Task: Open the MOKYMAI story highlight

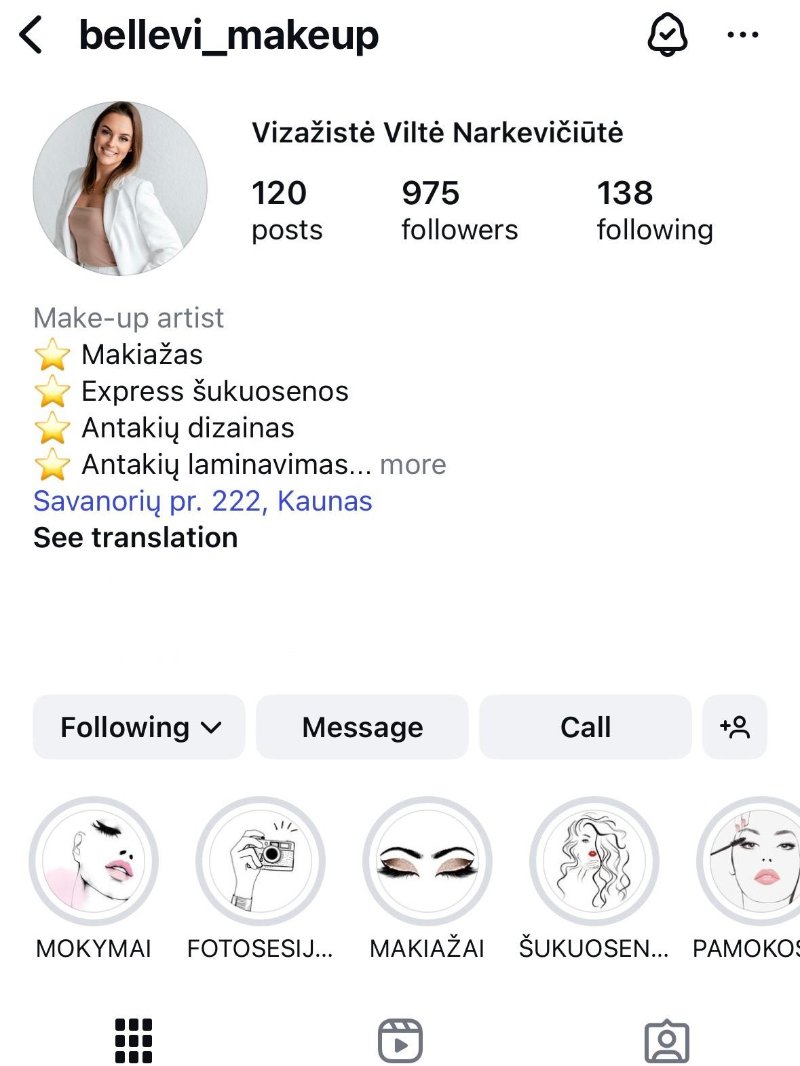Action: coord(94,861)
